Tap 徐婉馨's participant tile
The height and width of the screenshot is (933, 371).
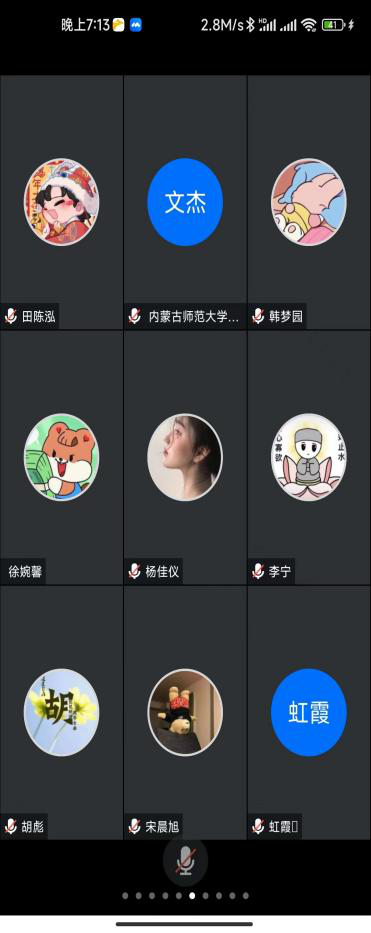tap(62, 458)
